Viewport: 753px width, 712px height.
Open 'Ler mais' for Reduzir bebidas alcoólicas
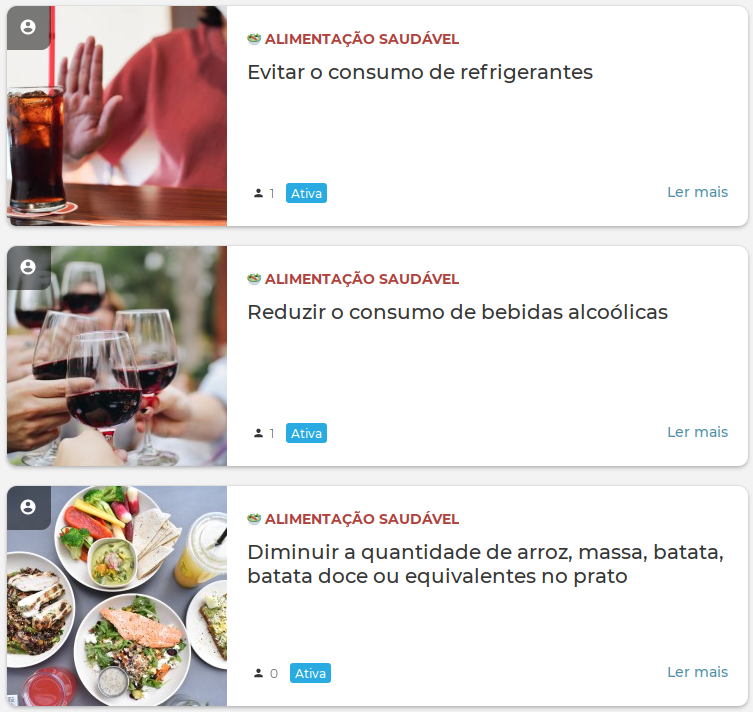click(x=697, y=432)
